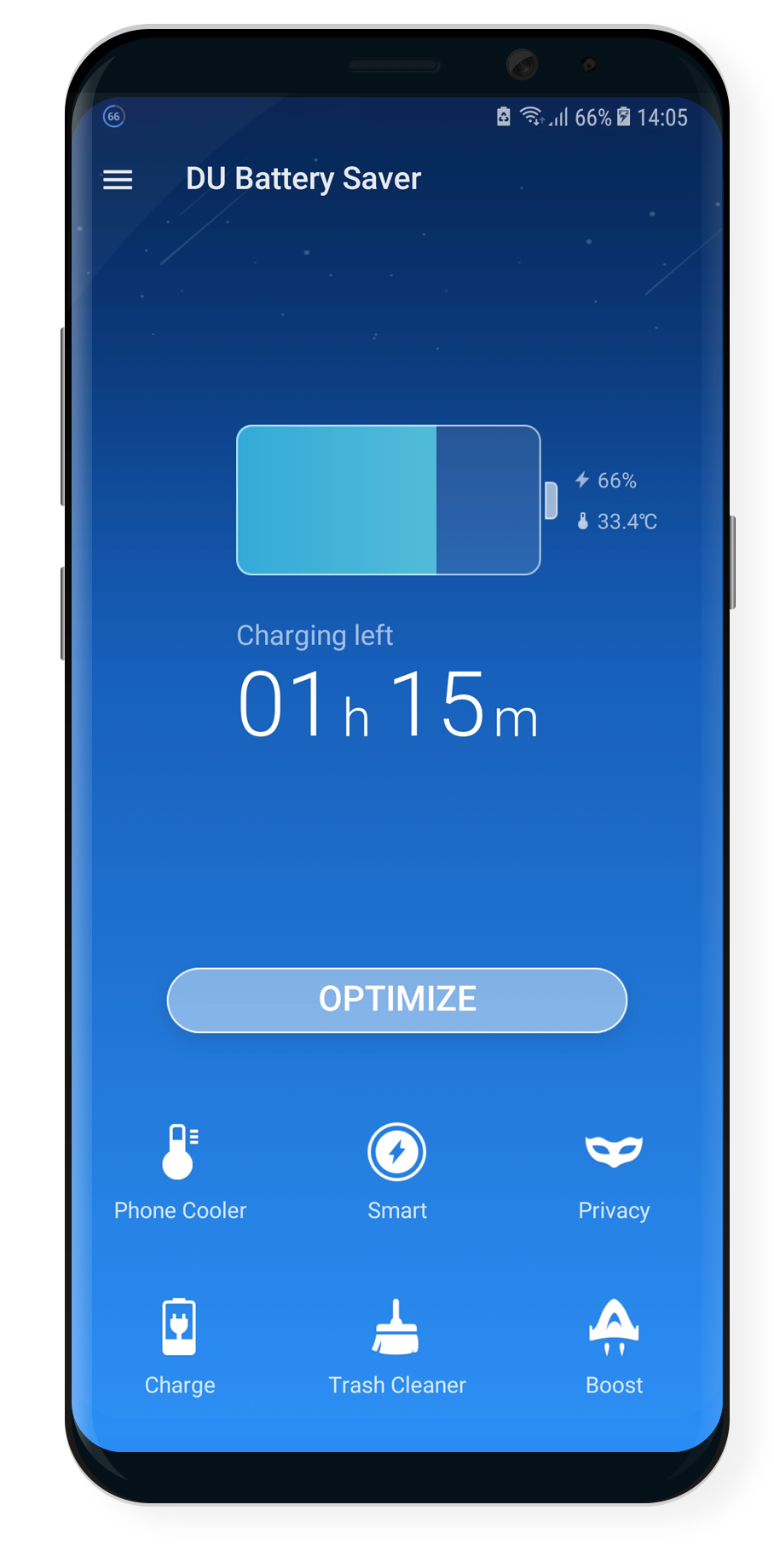Image resolution: width=774 pixels, height=1568 pixels.
Task: Start Boost
Action: pos(614,1346)
